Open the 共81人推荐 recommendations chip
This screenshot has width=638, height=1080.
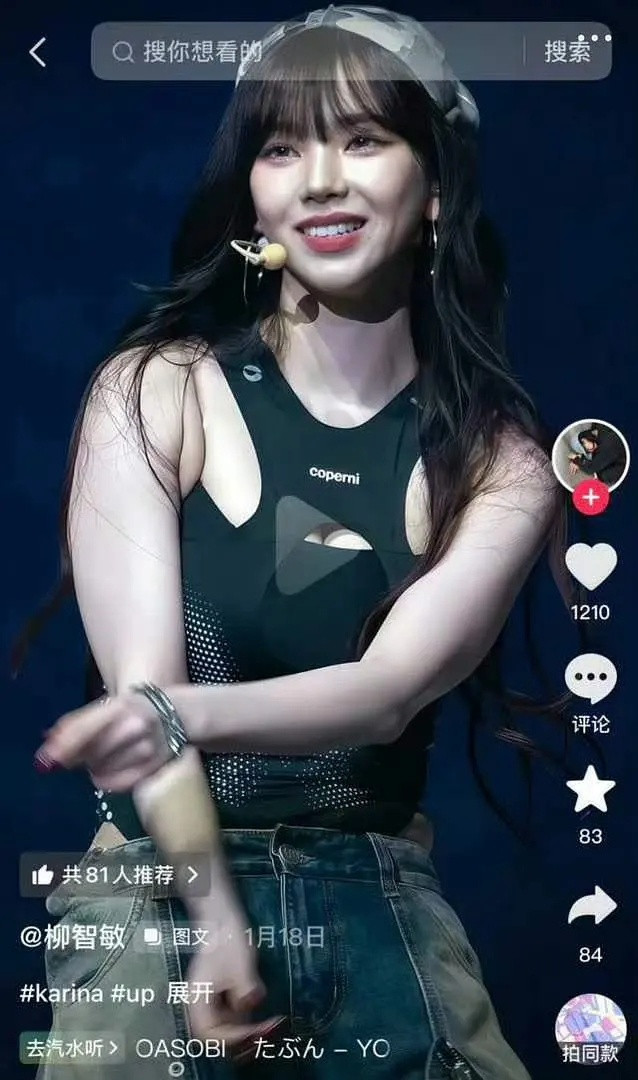coord(115,875)
